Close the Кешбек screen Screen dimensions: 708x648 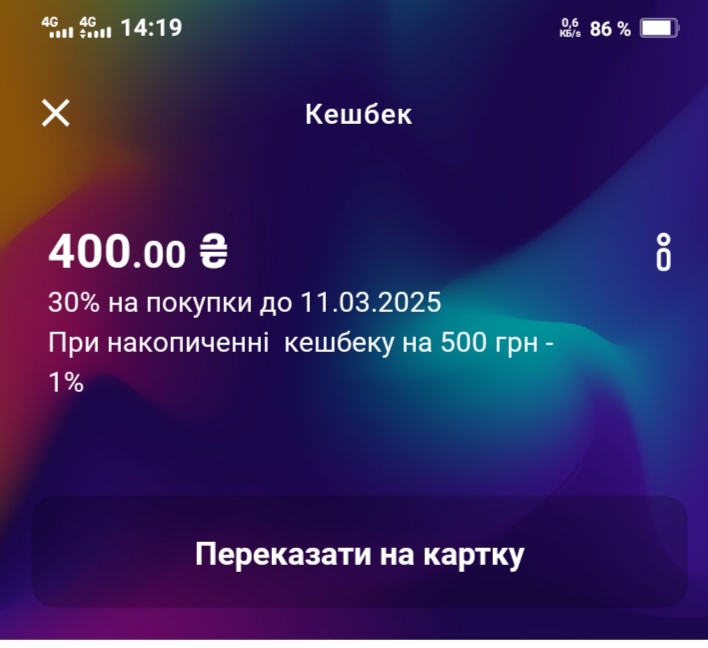[56, 113]
